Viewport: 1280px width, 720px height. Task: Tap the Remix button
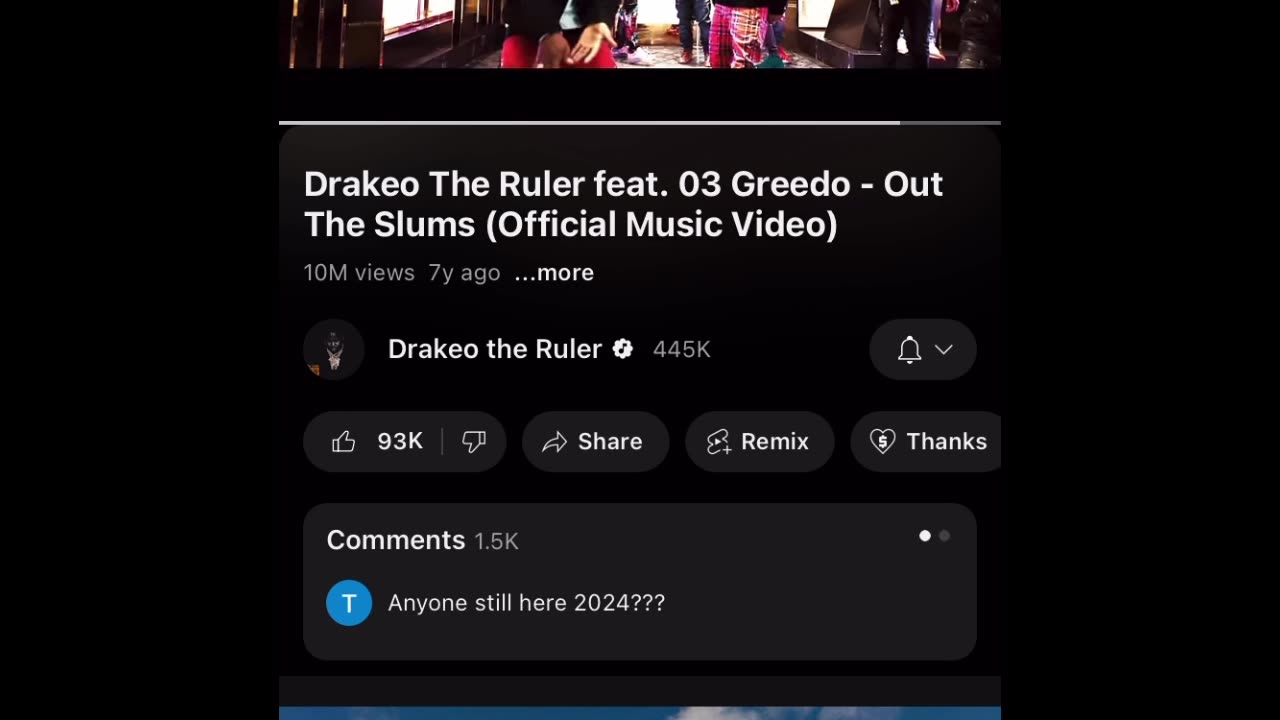(x=759, y=442)
